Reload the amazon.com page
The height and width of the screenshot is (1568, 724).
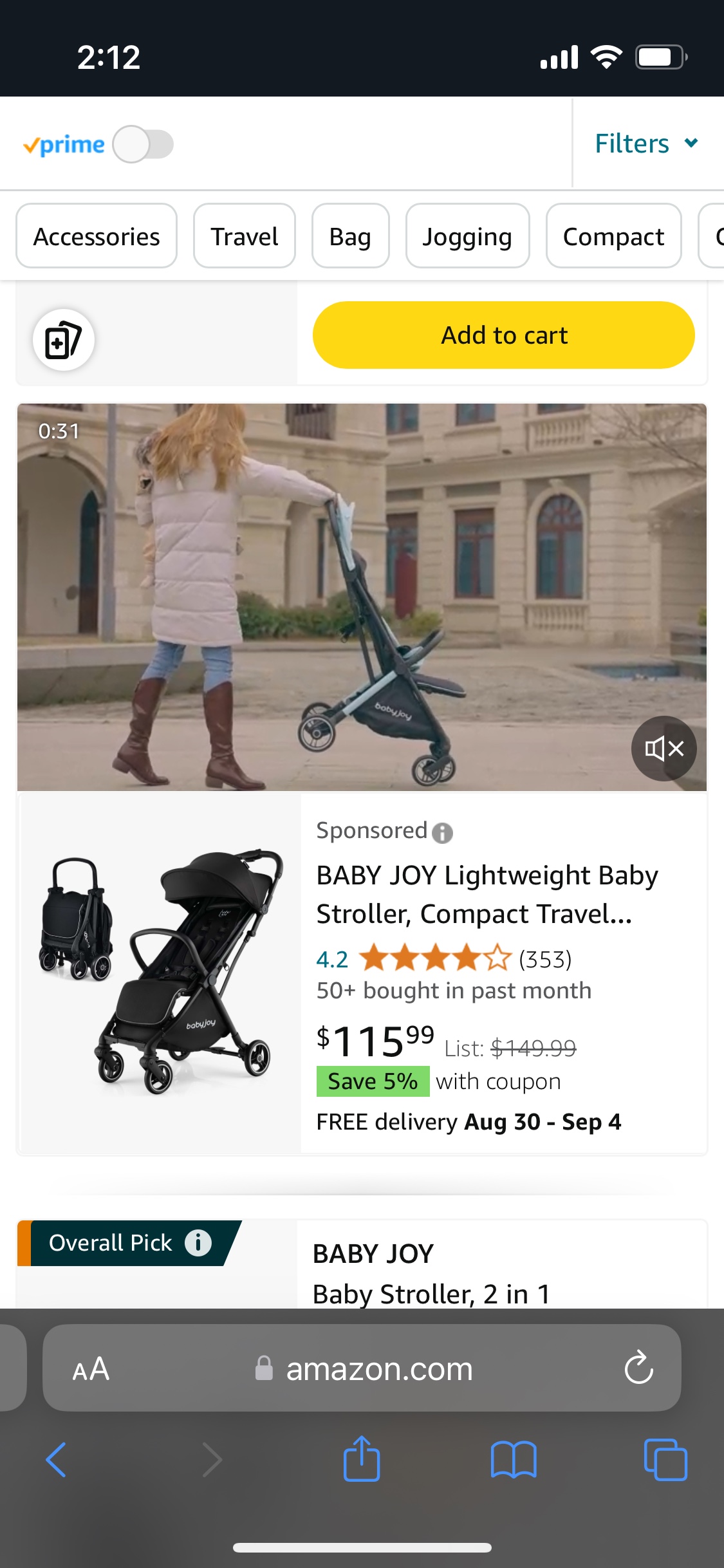638,1368
